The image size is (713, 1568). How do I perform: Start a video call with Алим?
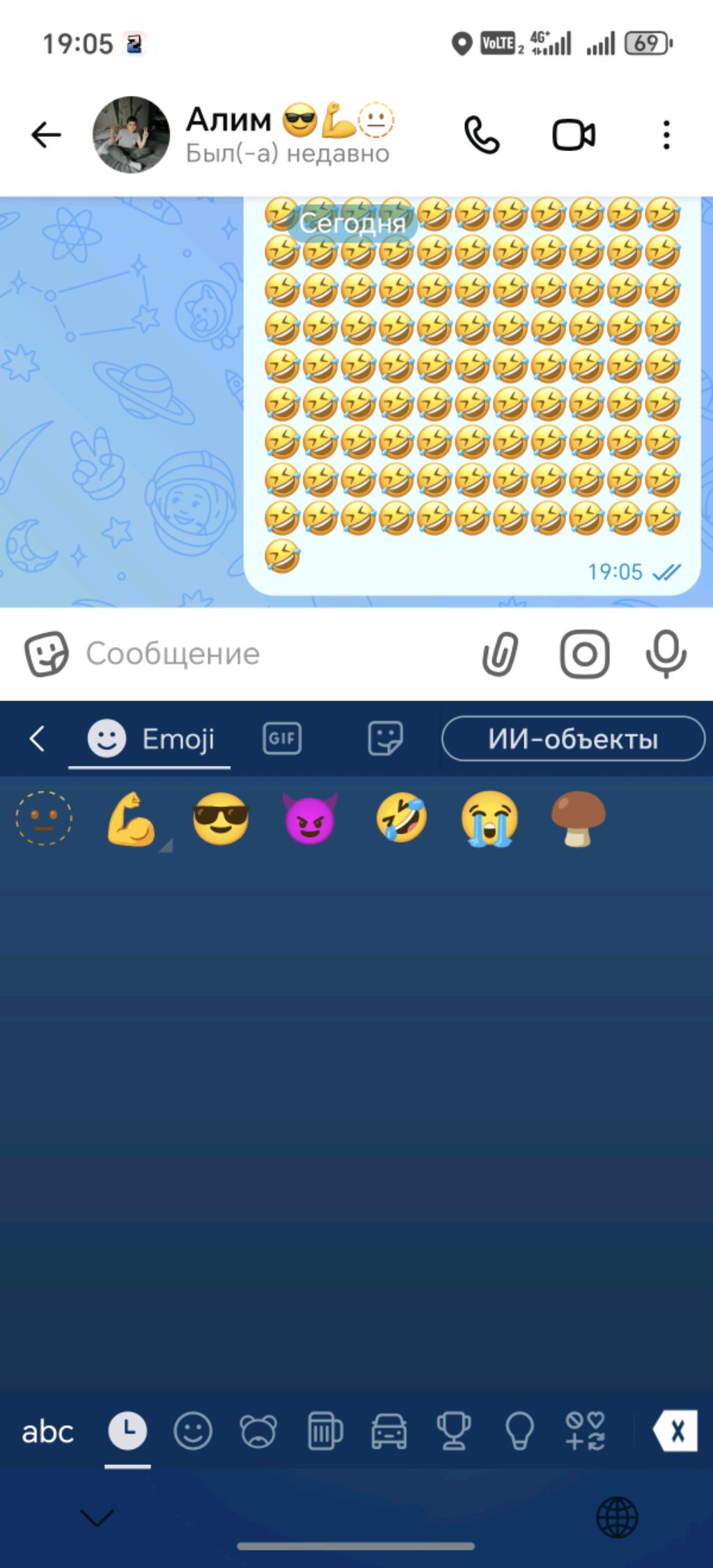574,135
